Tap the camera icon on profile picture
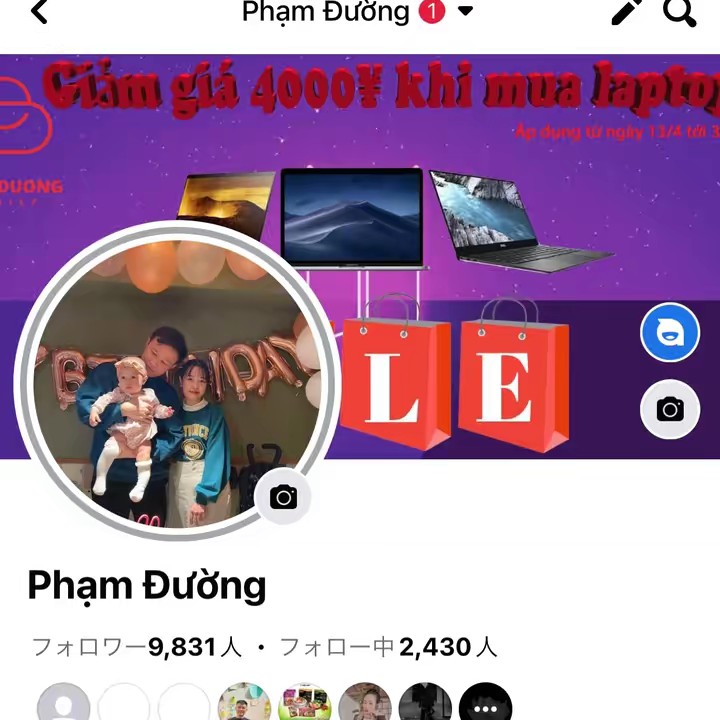Viewport: 720px width, 720px height. [x=284, y=496]
